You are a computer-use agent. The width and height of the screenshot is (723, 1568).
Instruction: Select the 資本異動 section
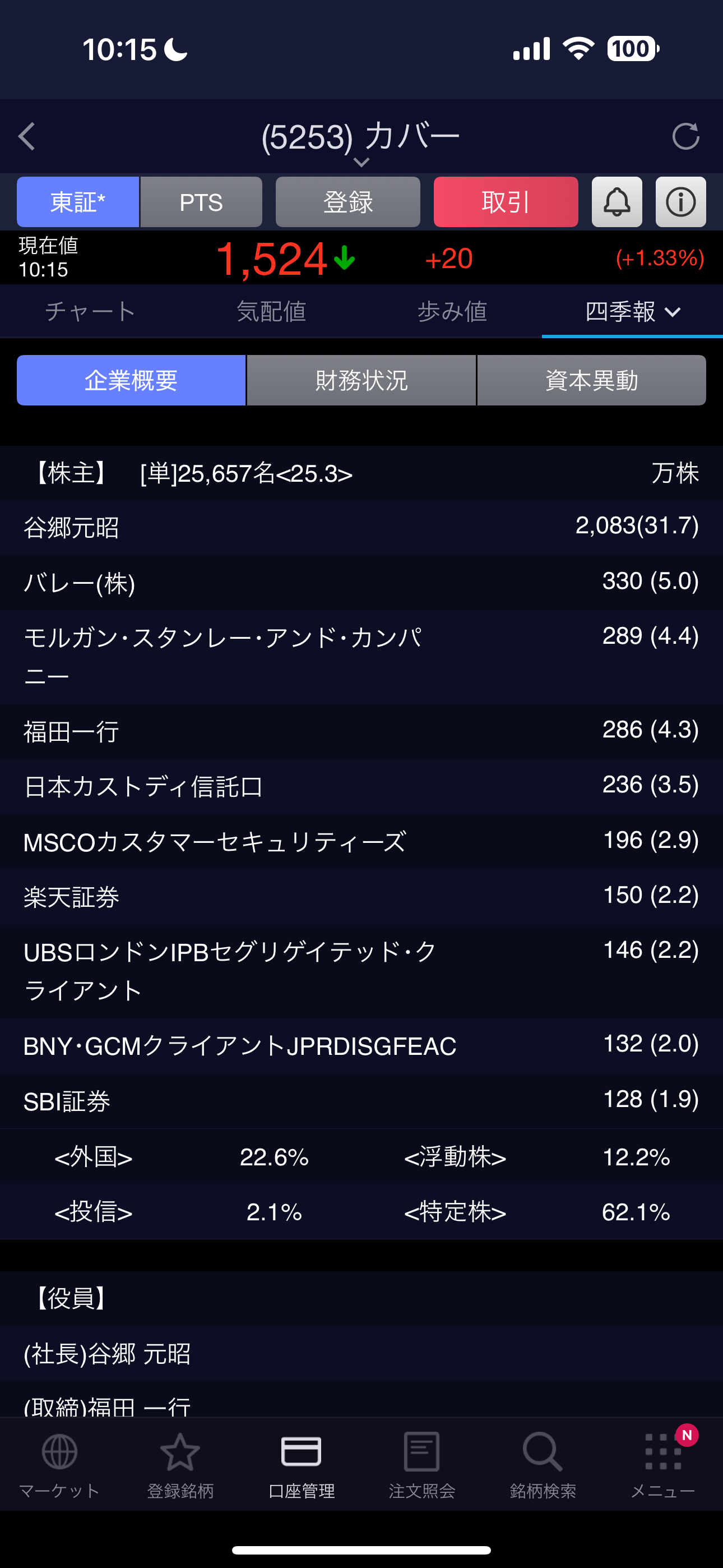coord(591,380)
